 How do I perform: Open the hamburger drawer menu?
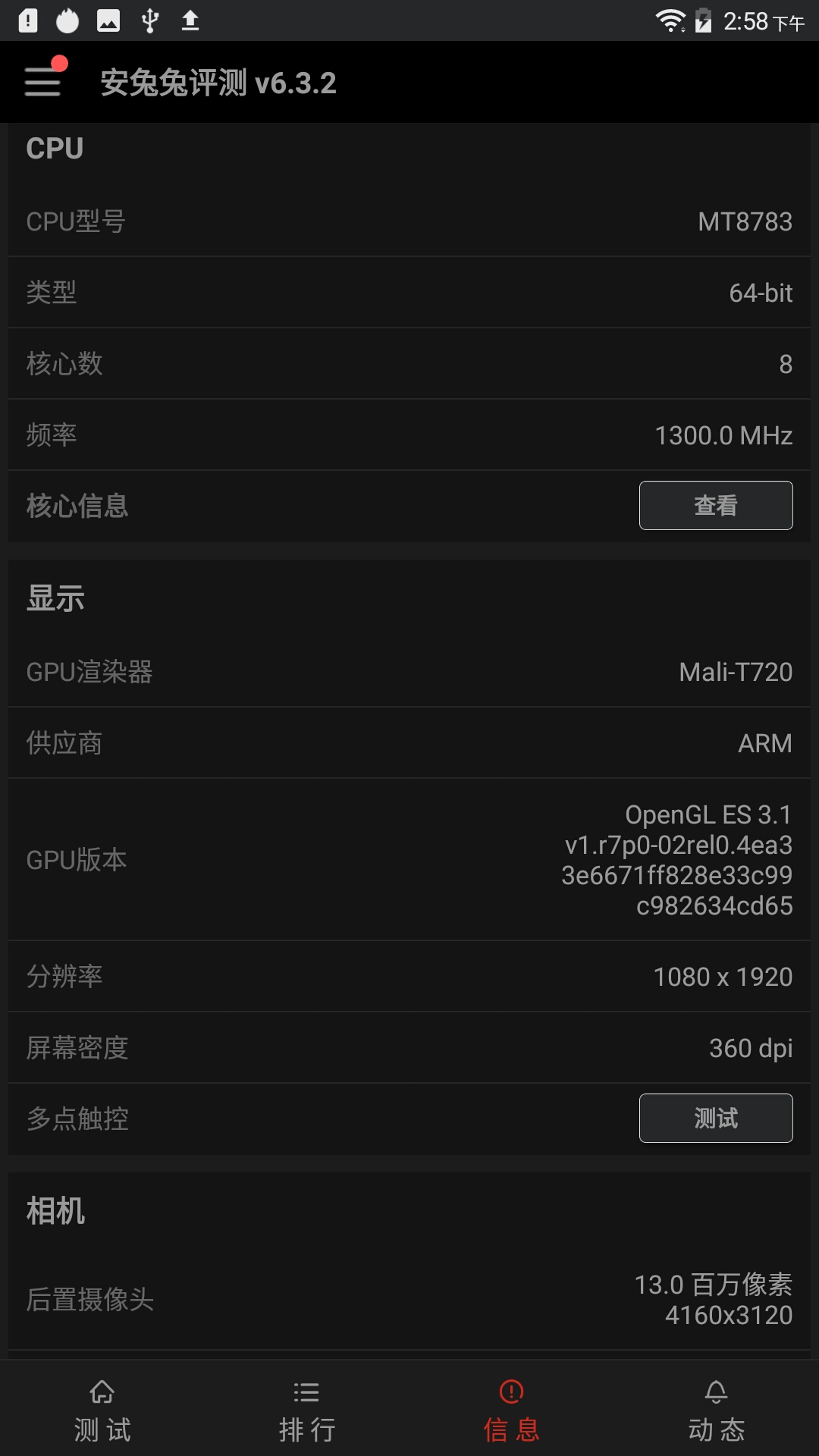[42, 81]
